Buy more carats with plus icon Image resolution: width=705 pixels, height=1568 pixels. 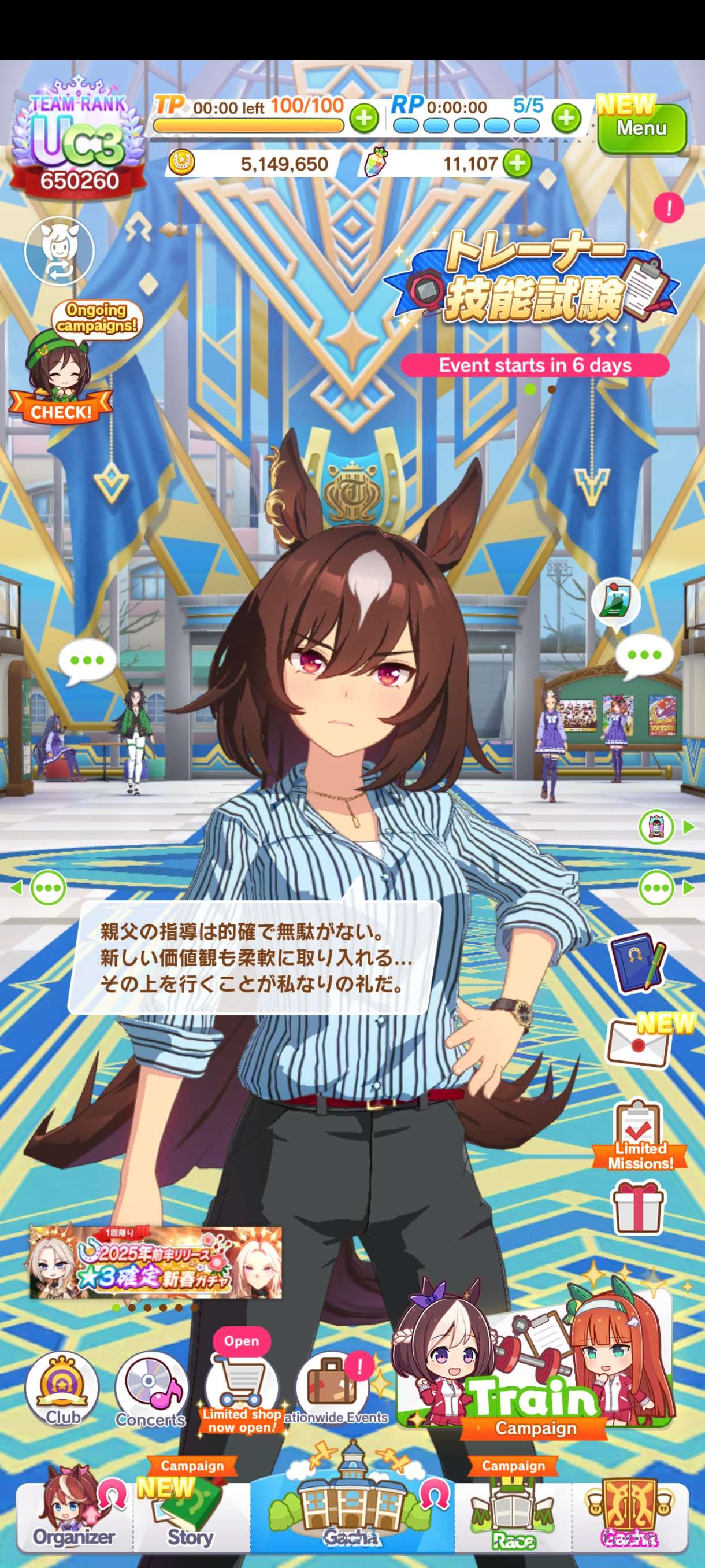(517, 162)
